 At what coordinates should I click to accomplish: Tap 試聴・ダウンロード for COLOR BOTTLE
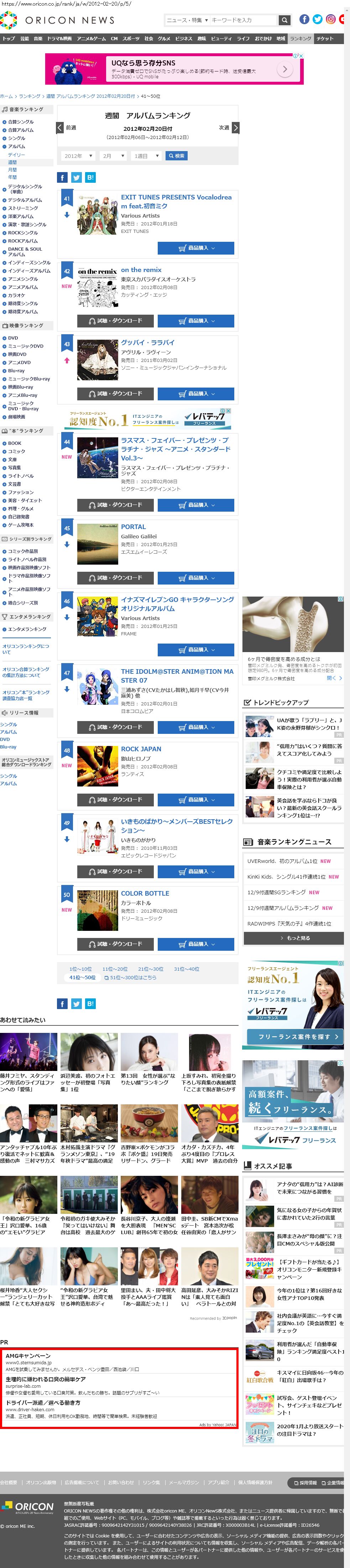115,944
